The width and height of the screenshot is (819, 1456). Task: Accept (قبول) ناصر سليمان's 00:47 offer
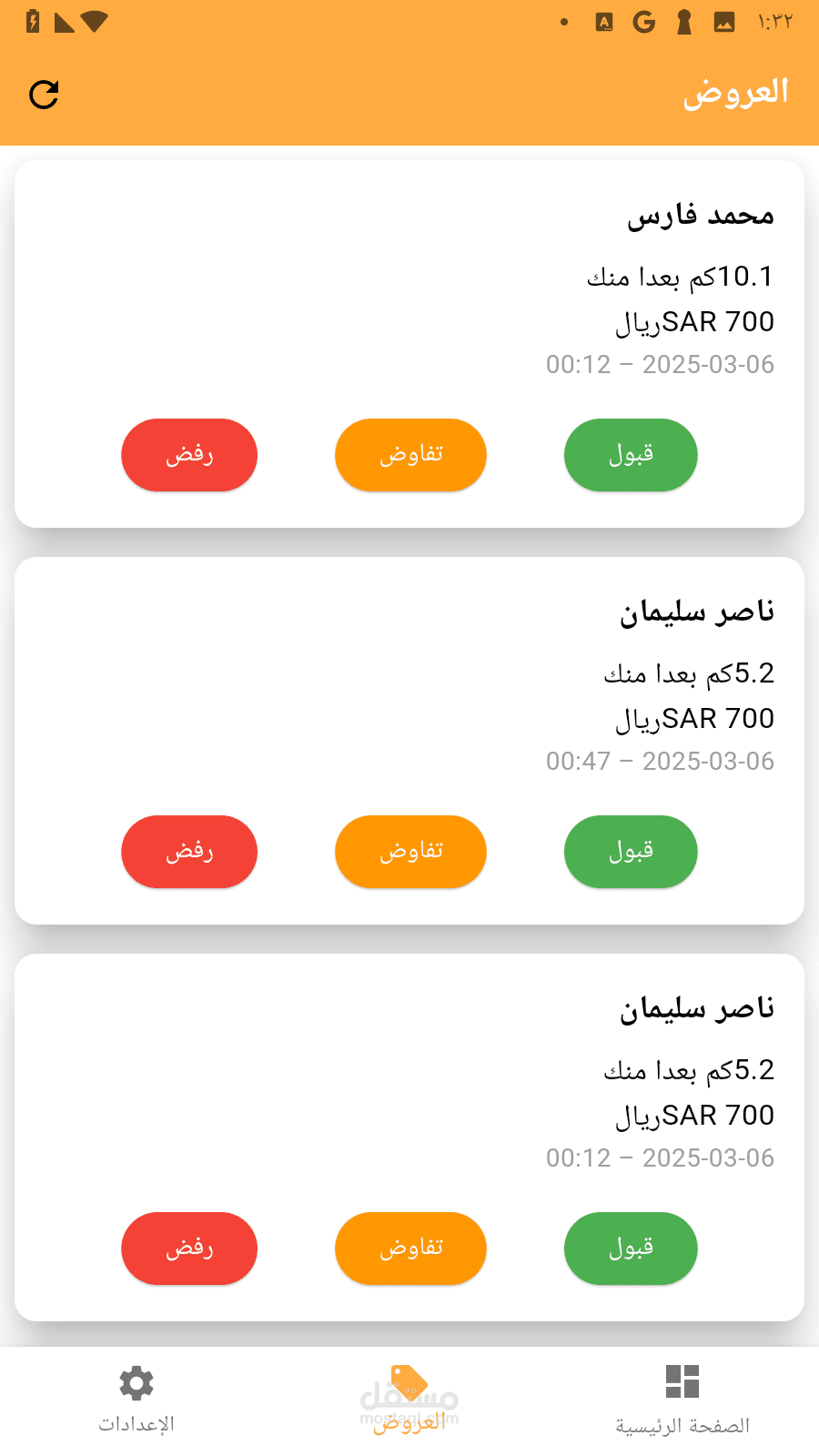[631, 852]
